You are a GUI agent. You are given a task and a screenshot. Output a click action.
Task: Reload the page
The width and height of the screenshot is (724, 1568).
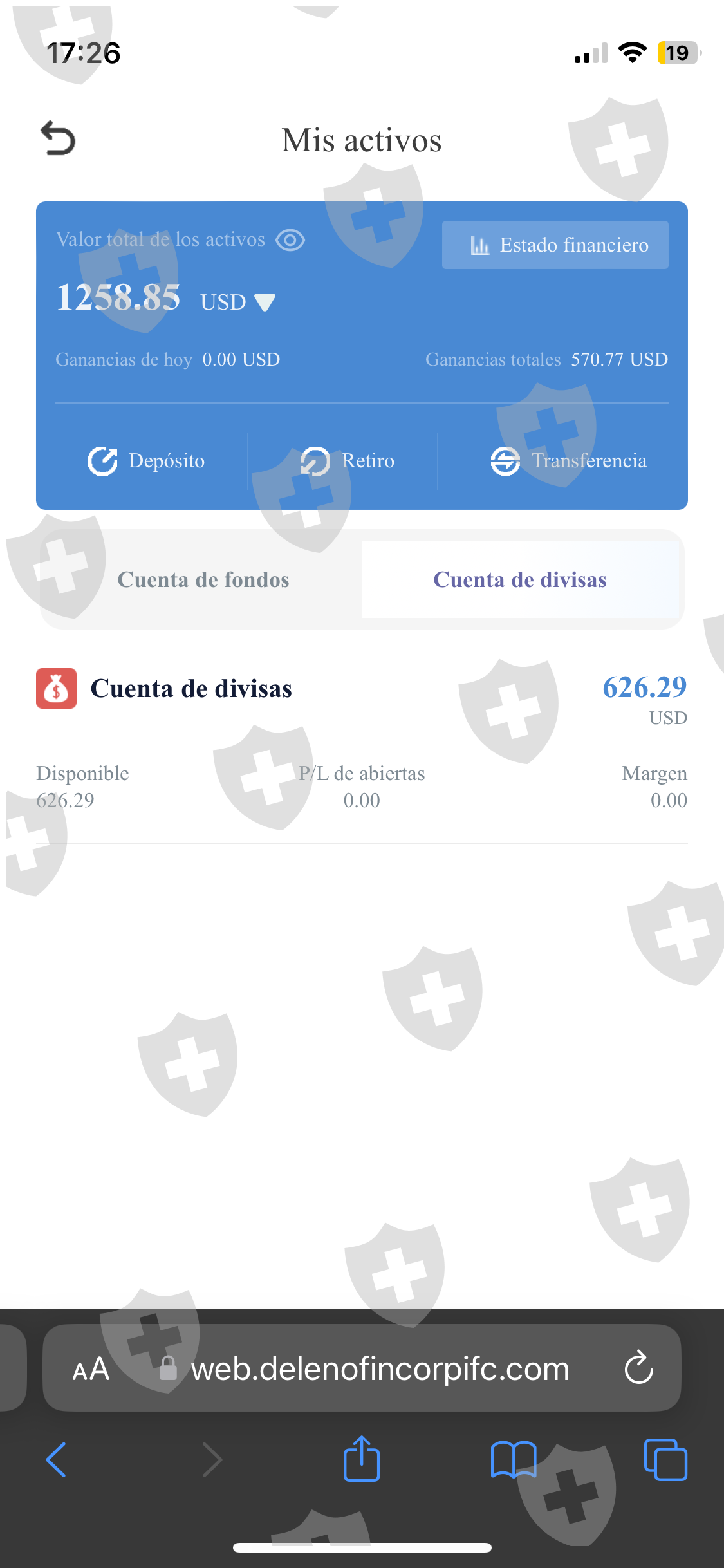tap(639, 1367)
